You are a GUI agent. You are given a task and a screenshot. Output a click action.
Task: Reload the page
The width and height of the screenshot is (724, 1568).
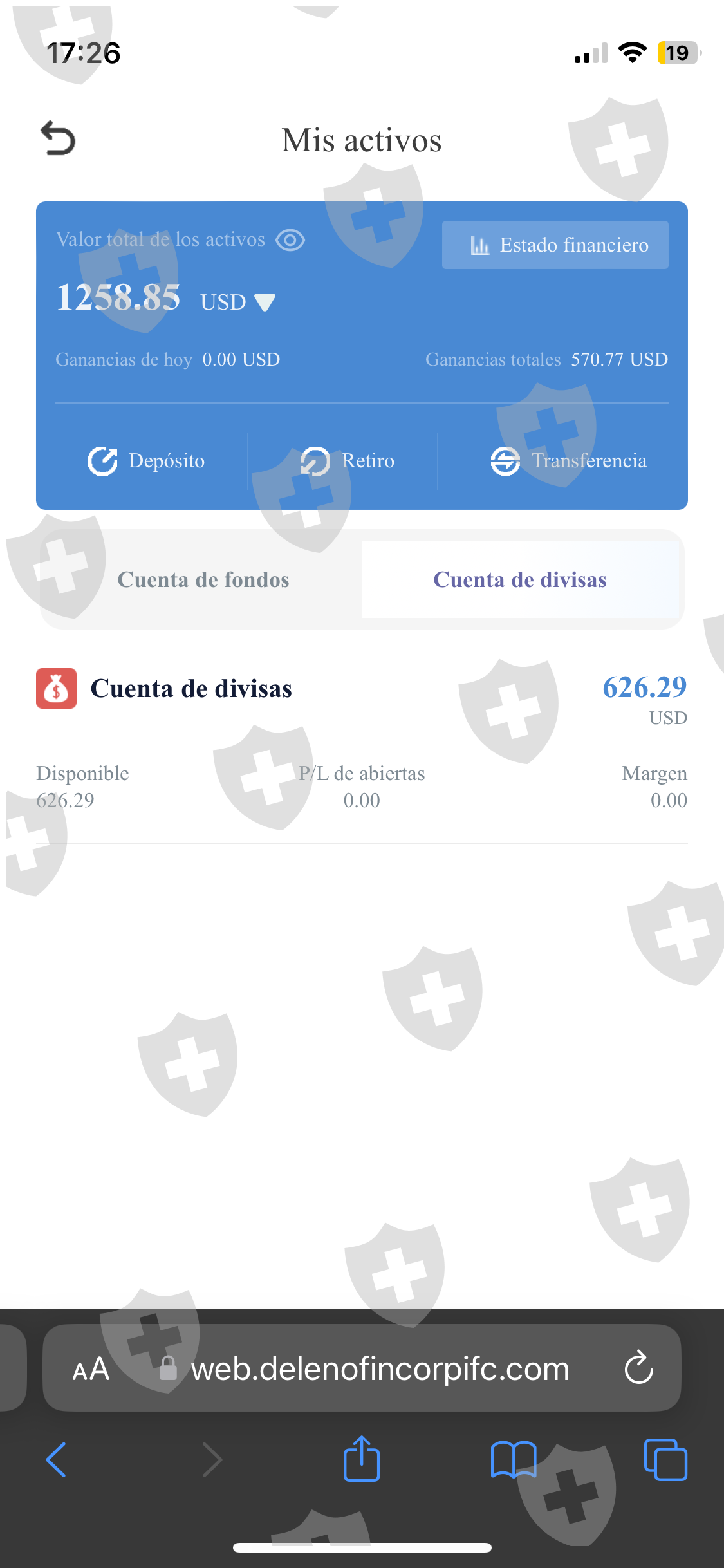tap(639, 1367)
